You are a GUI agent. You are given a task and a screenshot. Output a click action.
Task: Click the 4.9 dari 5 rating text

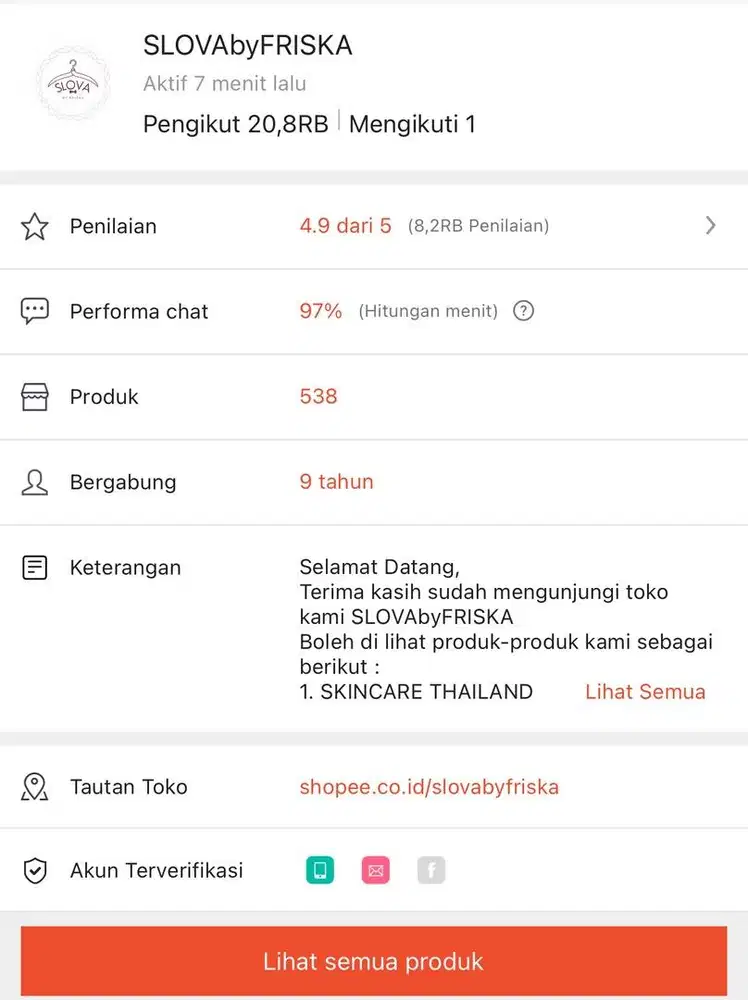[x=345, y=226]
